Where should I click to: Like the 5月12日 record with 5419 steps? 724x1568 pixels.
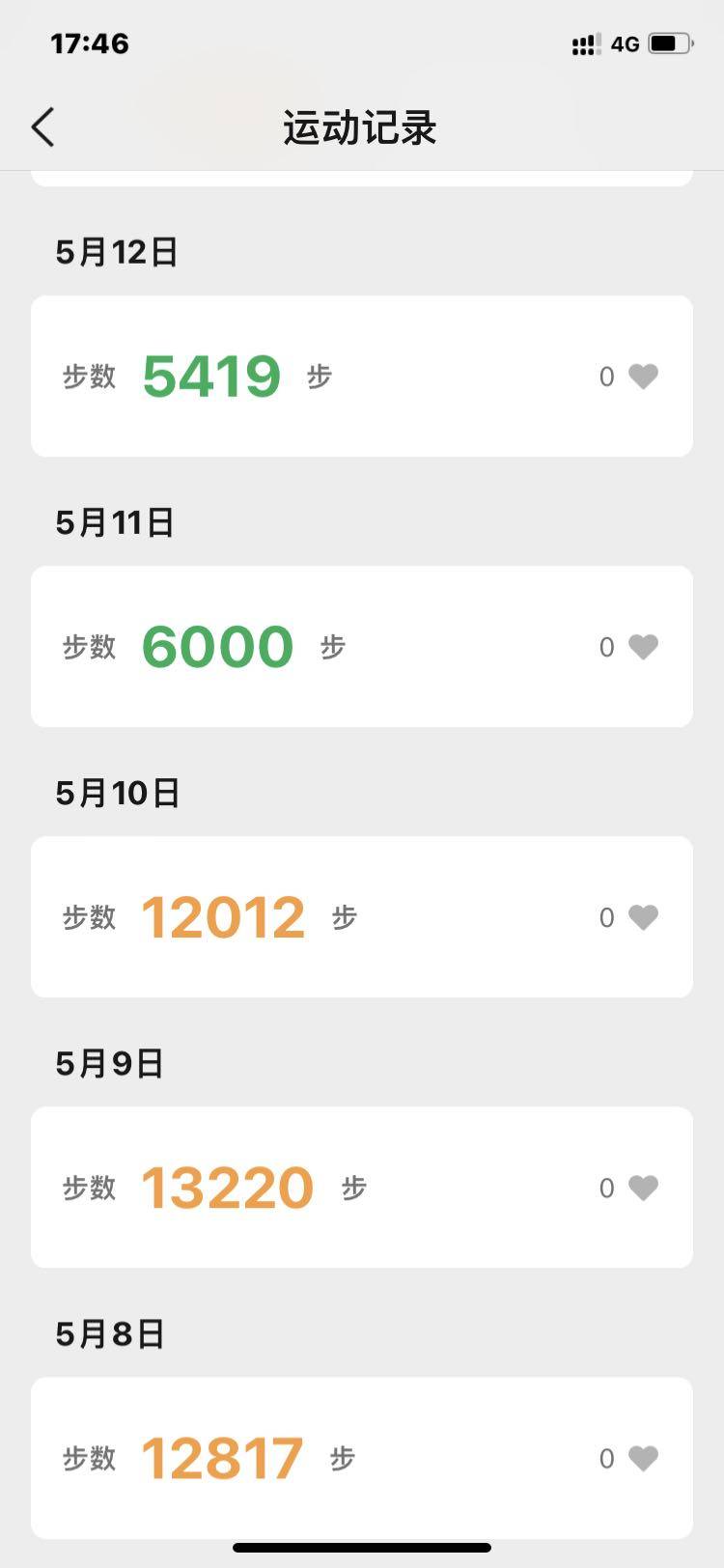coord(643,376)
